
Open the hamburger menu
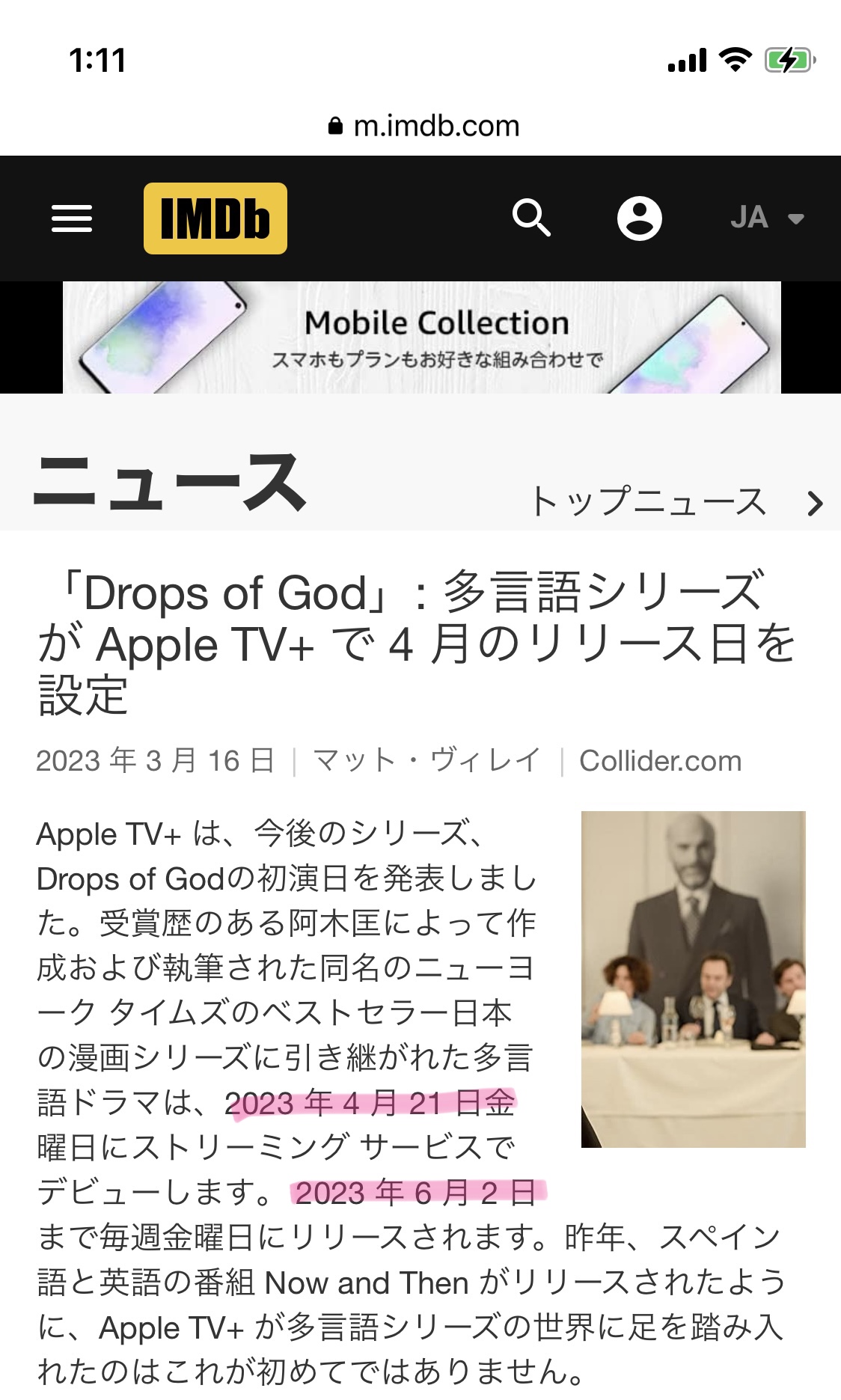tap(72, 218)
